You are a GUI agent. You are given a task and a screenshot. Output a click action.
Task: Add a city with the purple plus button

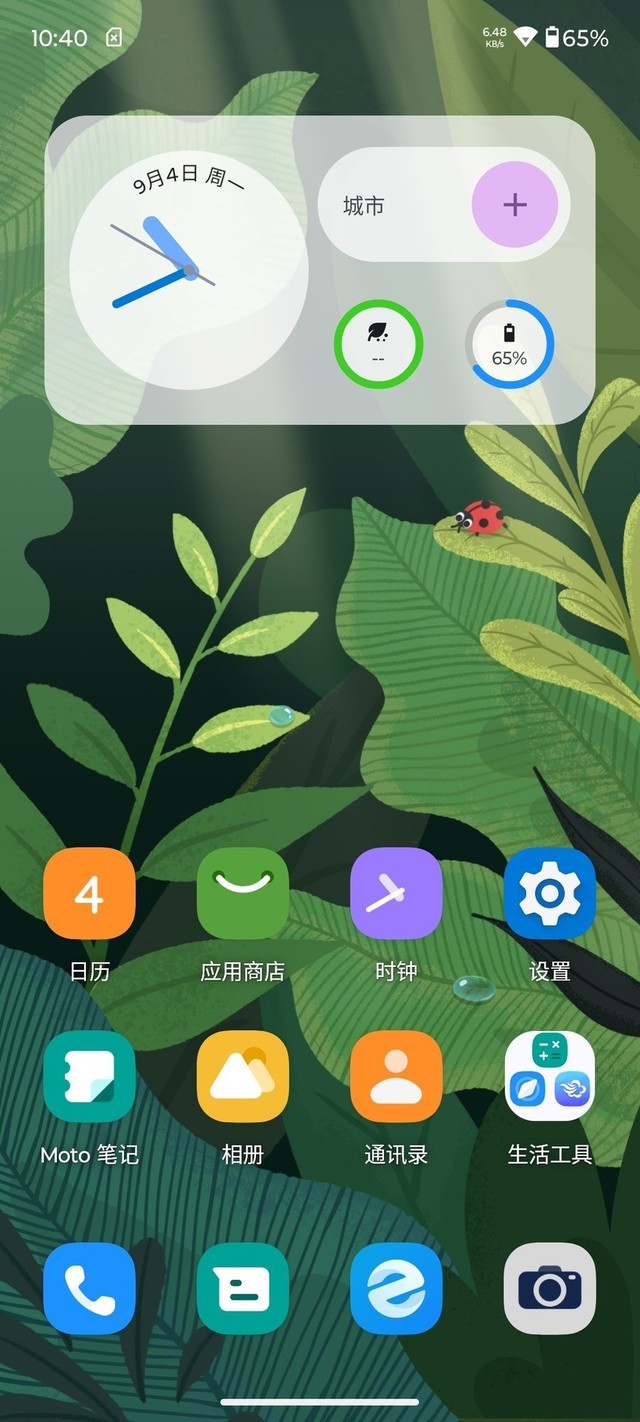click(514, 205)
